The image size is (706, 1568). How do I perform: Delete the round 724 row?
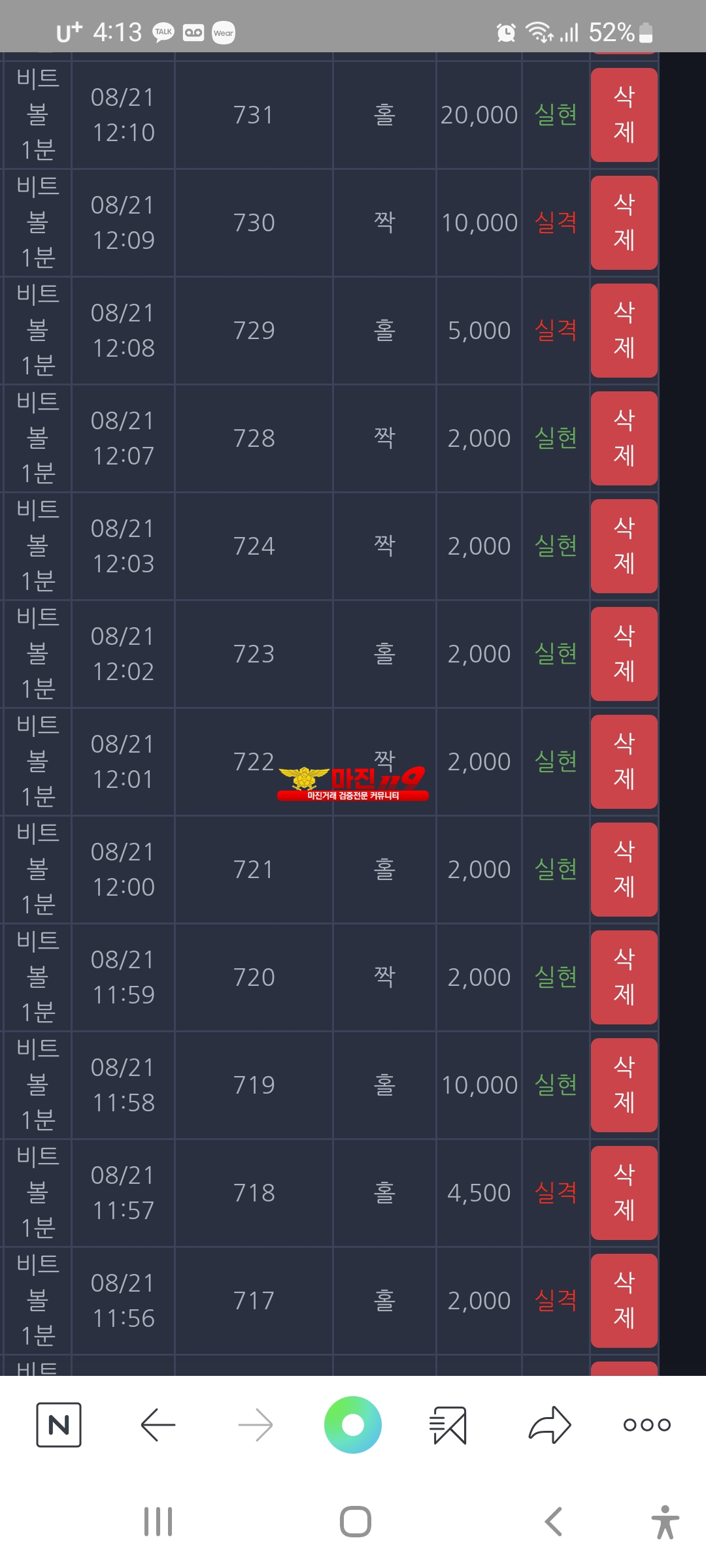point(624,546)
